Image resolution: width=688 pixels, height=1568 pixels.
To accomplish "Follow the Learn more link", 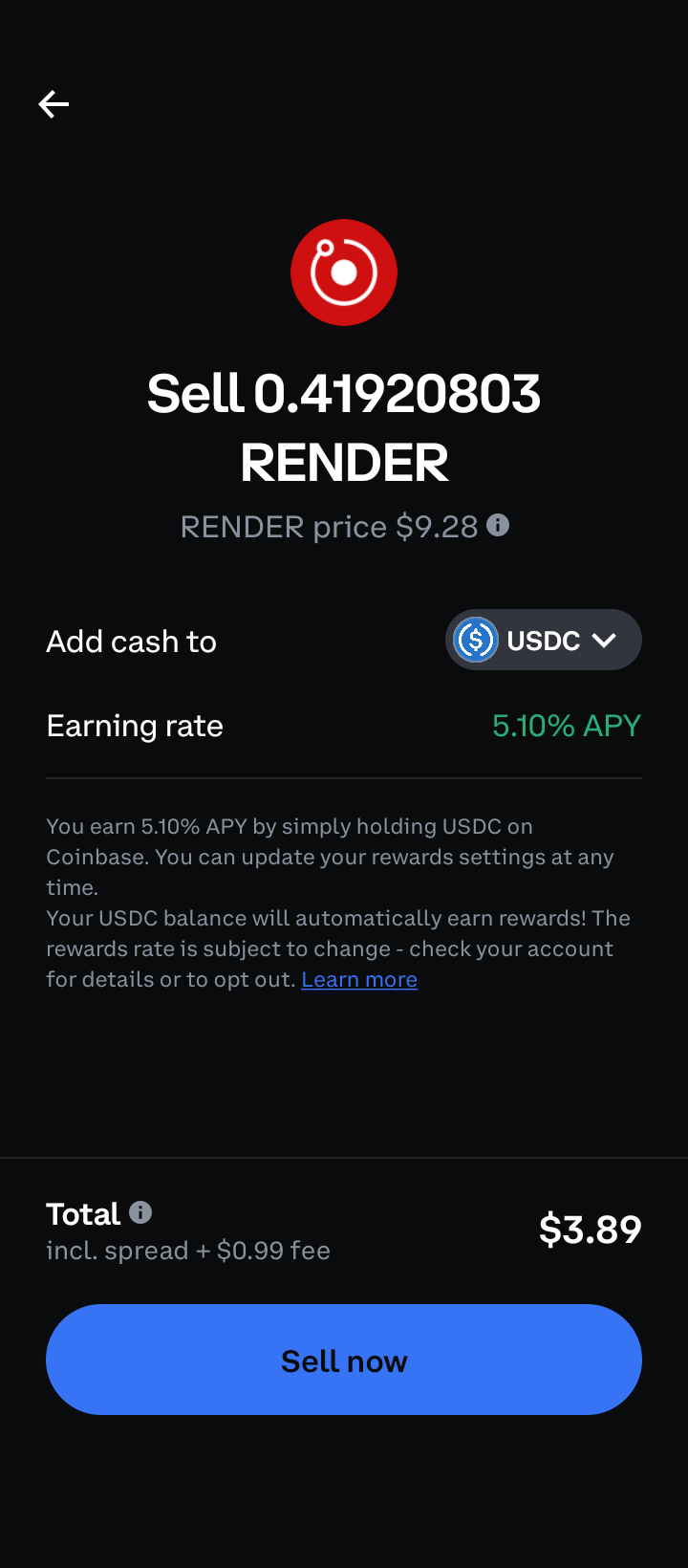I will coord(359,980).
